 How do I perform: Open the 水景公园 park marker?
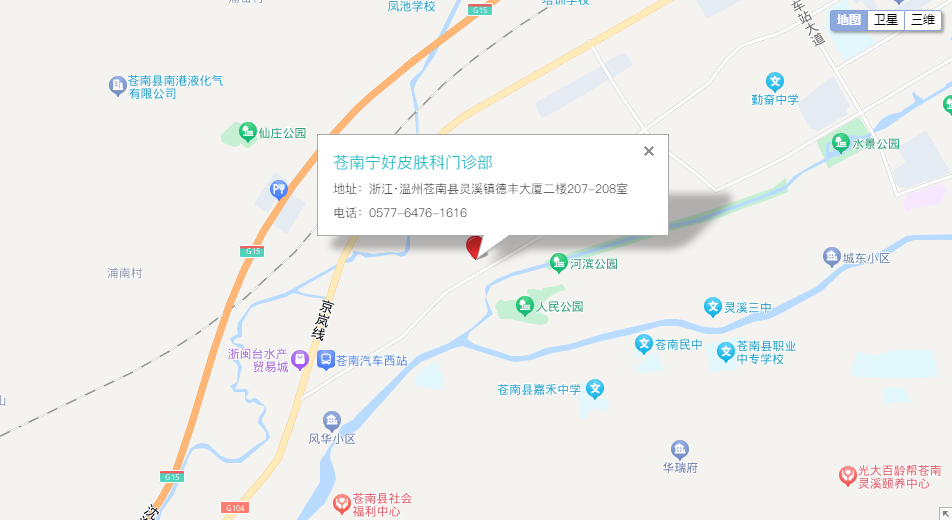(839, 142)
